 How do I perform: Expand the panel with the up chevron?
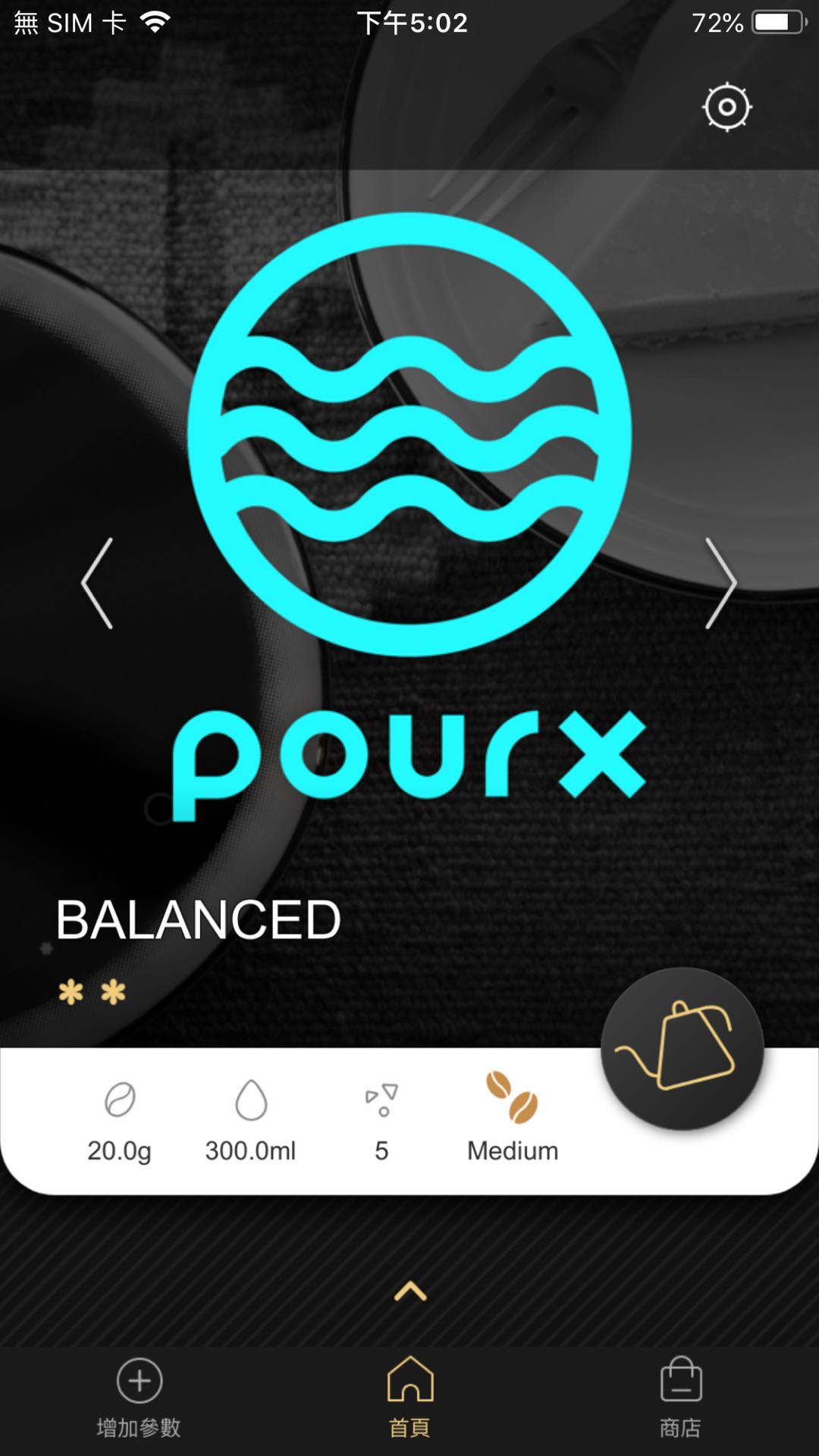[x=410, y=1291]
